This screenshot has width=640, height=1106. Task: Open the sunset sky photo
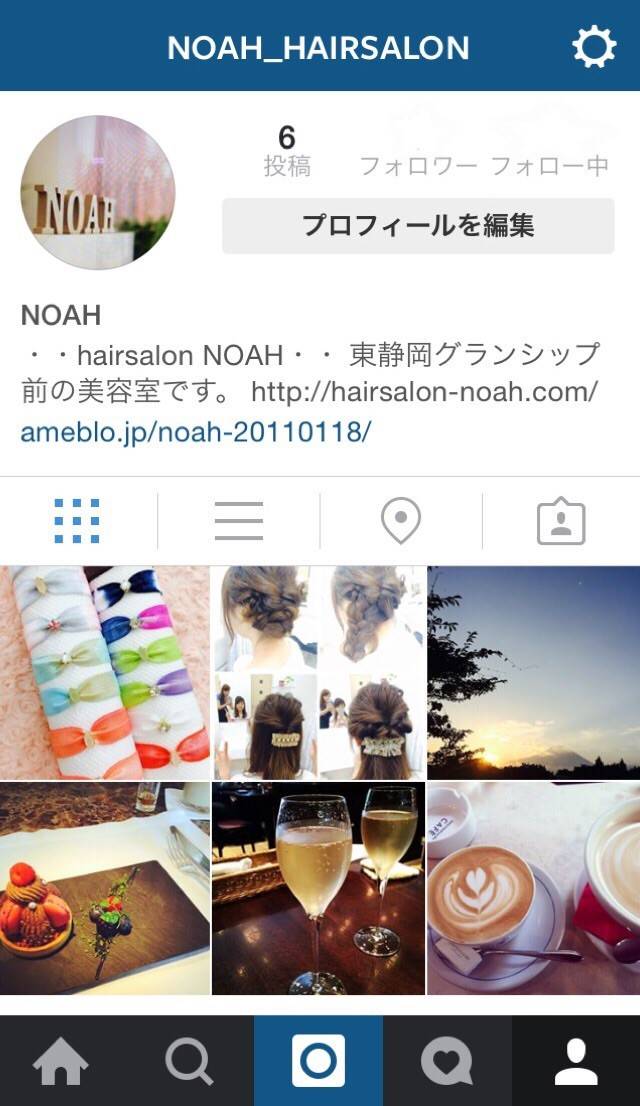[533, 672]
